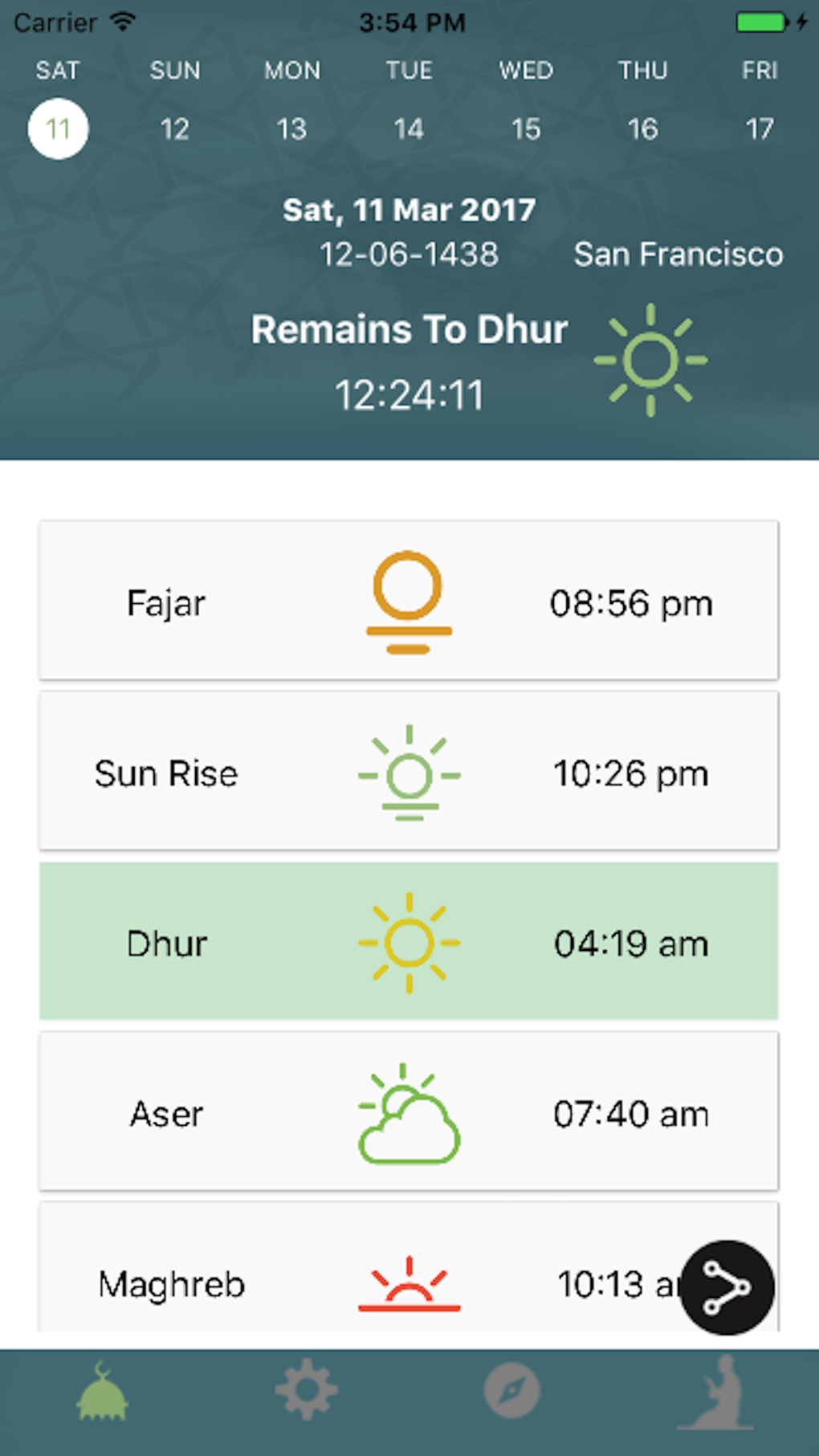Select Sunday 12 in the week strip
The height and width of the screenshot is (1456, 819).
174,129
